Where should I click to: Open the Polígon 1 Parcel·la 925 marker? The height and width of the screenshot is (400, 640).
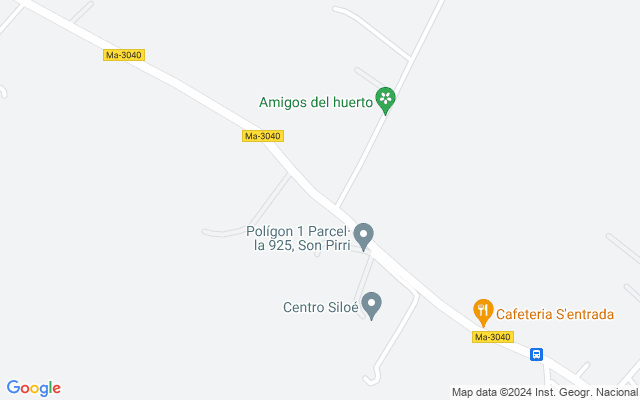[364, 235]
